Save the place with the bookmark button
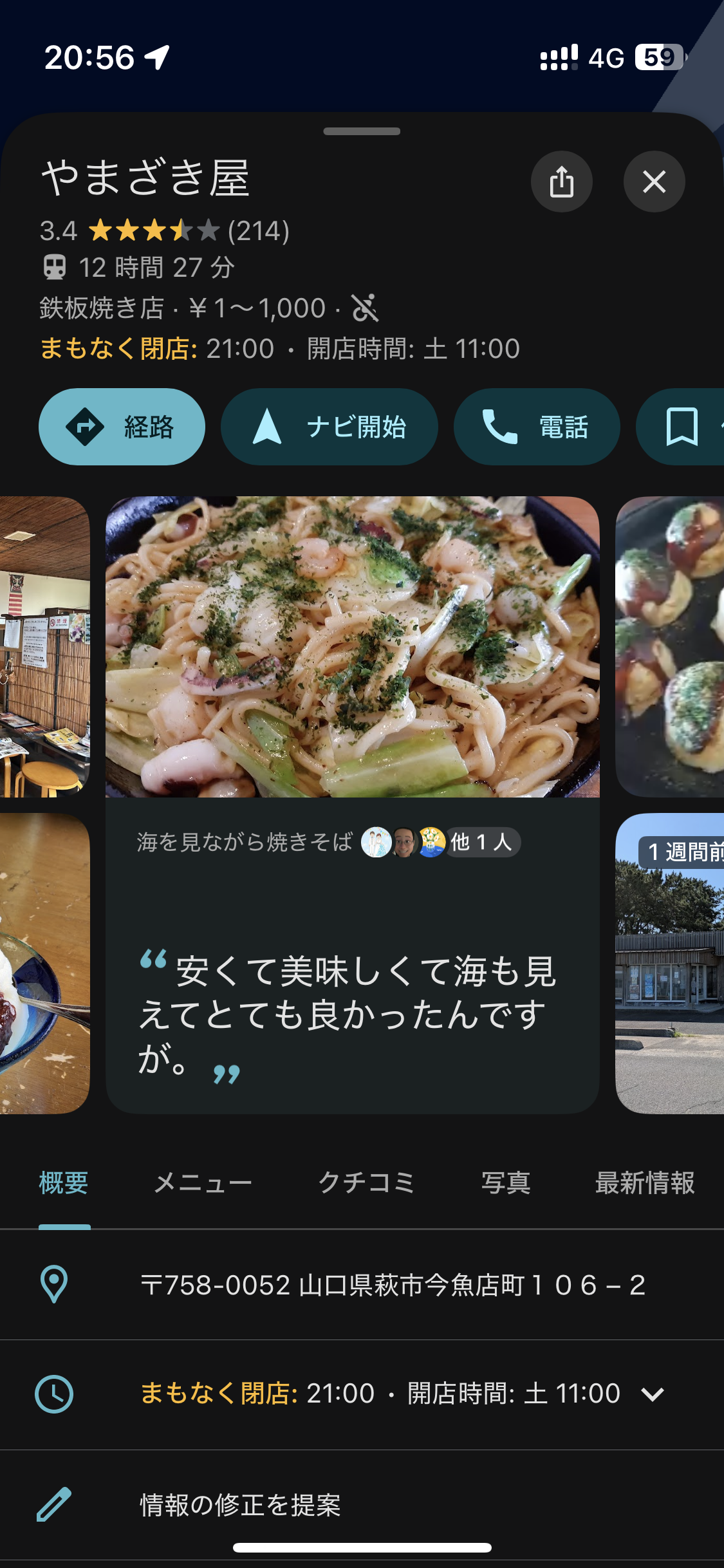 coord(682,426)
